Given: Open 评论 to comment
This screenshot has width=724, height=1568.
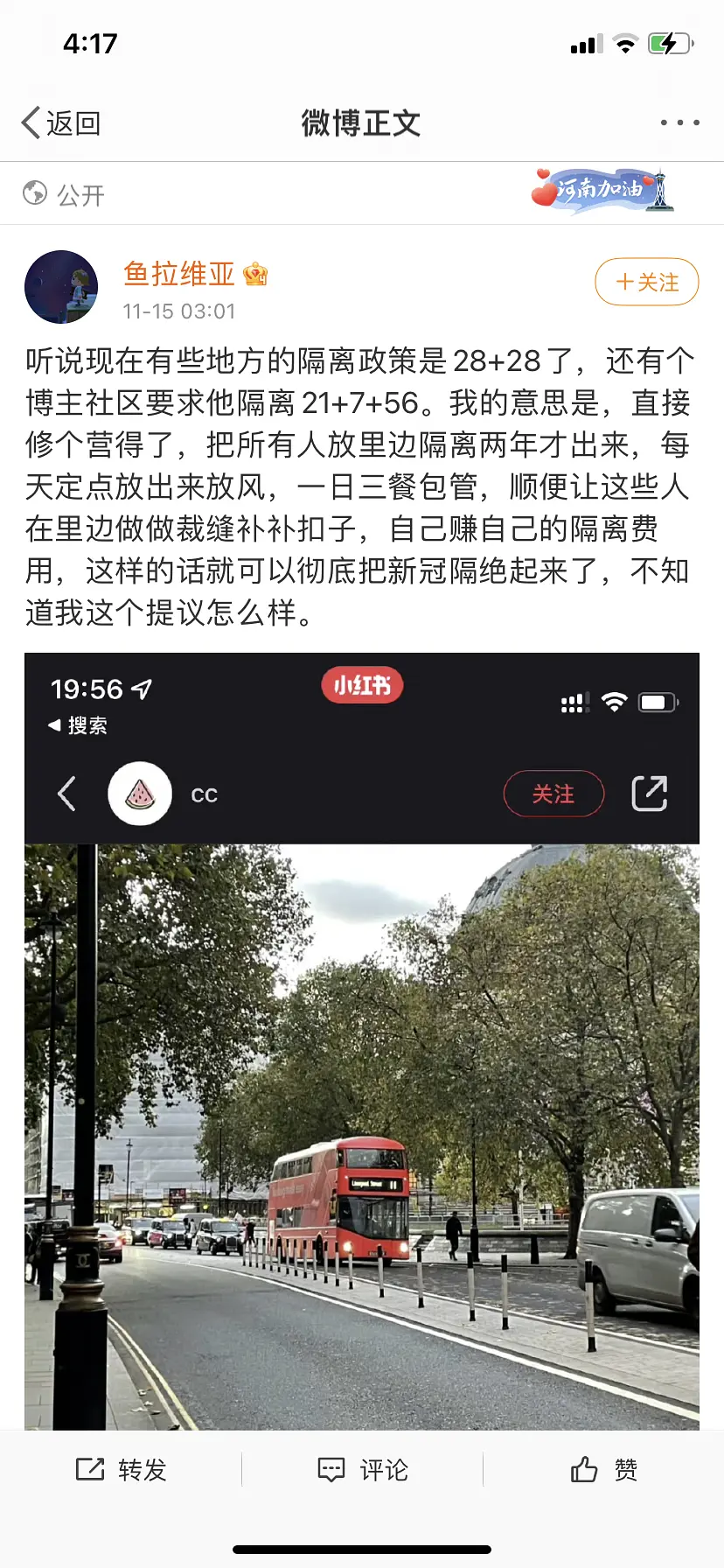Looking at the screenshot, I should (362, 1470).
